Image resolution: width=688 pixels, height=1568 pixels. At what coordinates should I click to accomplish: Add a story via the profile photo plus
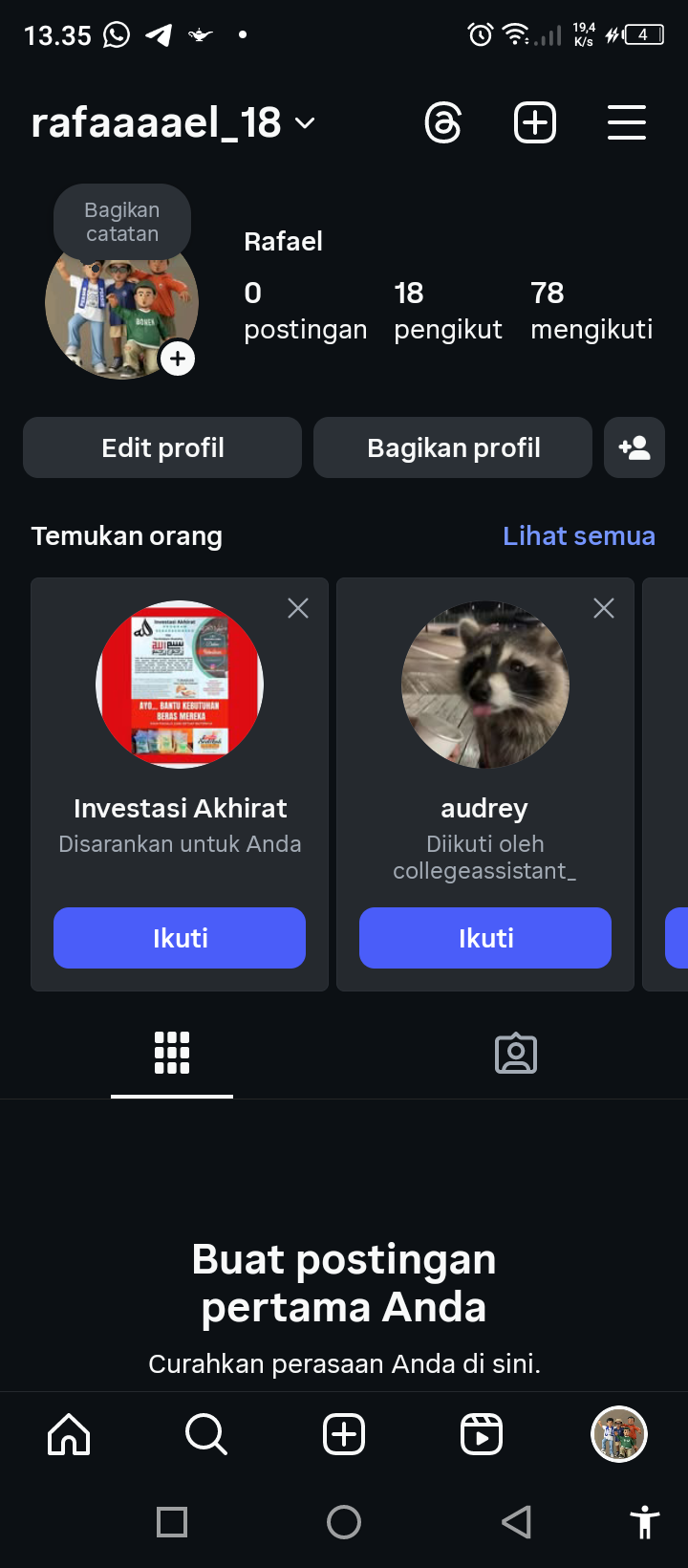tap(178, 359)
